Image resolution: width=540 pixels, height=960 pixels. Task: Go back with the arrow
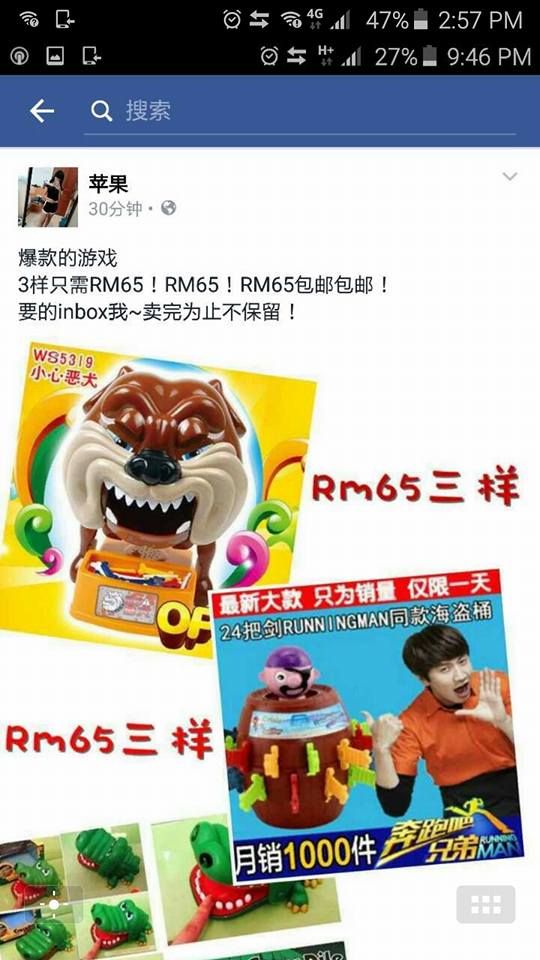click(42, 111)
